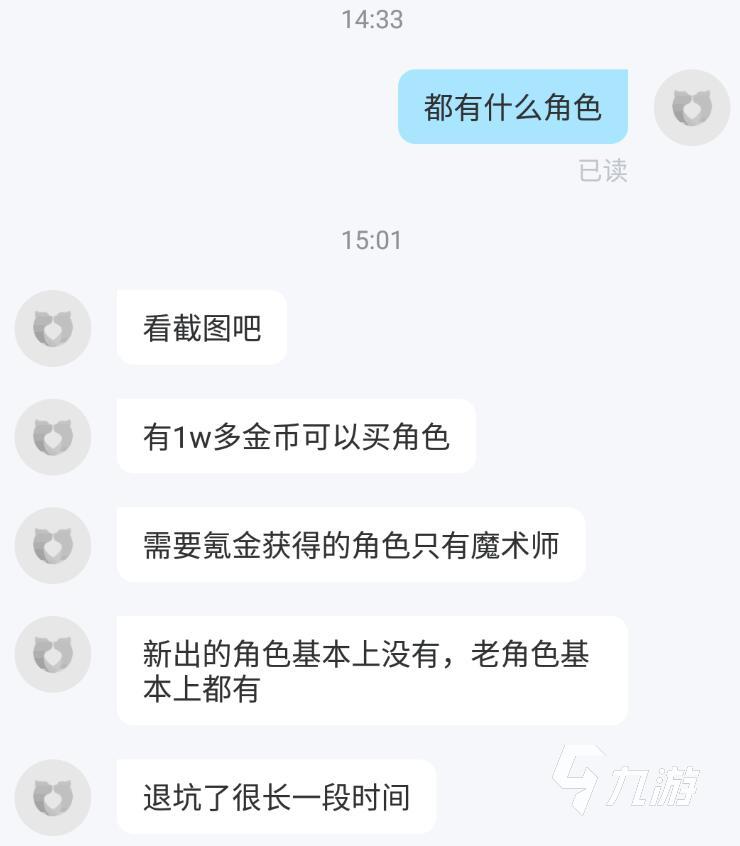This screenshot has width=740, height=846.
Task: Tap avatar beside 需要氪金获得的角色只有魔术师
Action: pyautogui.click(x=53, y=546)
